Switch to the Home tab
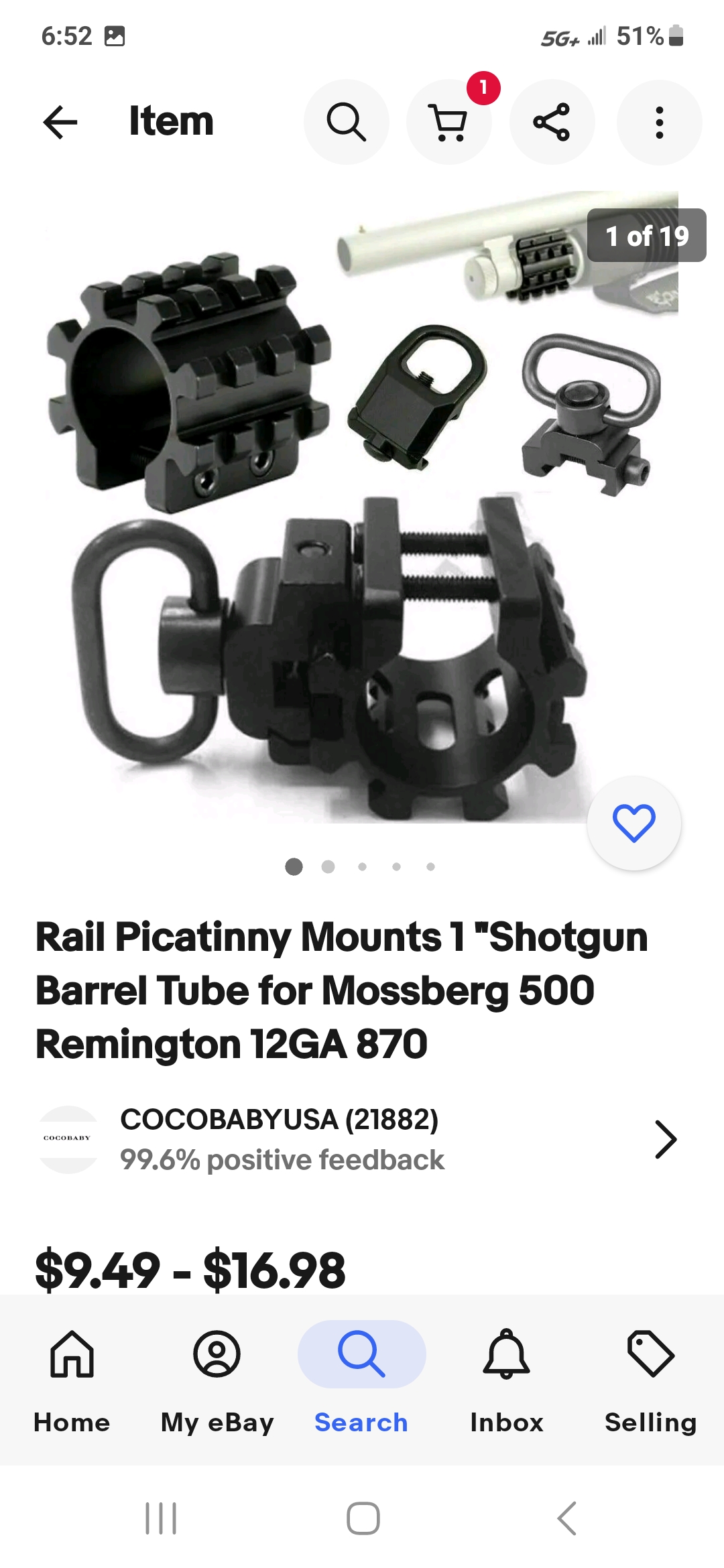Screen dimensions: 724x1568 click(x=72, y=1380)
